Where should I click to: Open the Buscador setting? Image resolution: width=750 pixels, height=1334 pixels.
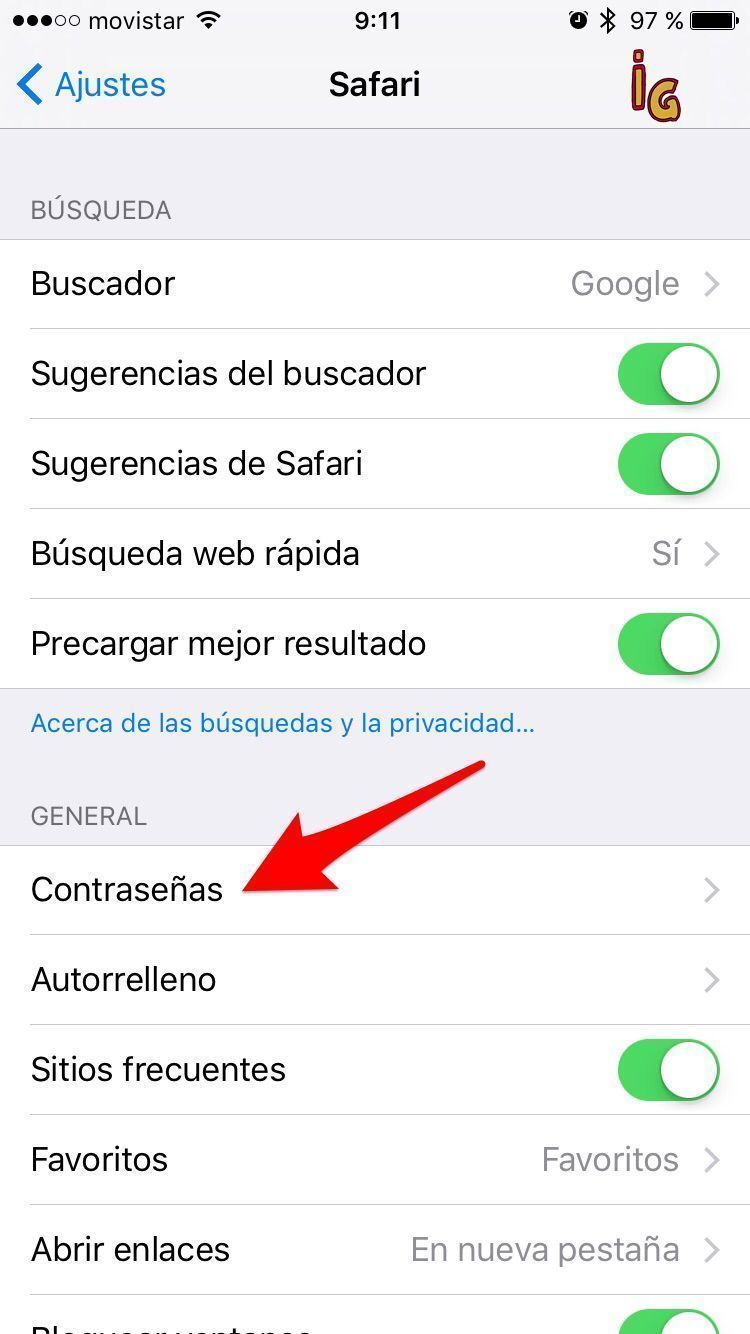pyautogui.click(x=375, y=284)
